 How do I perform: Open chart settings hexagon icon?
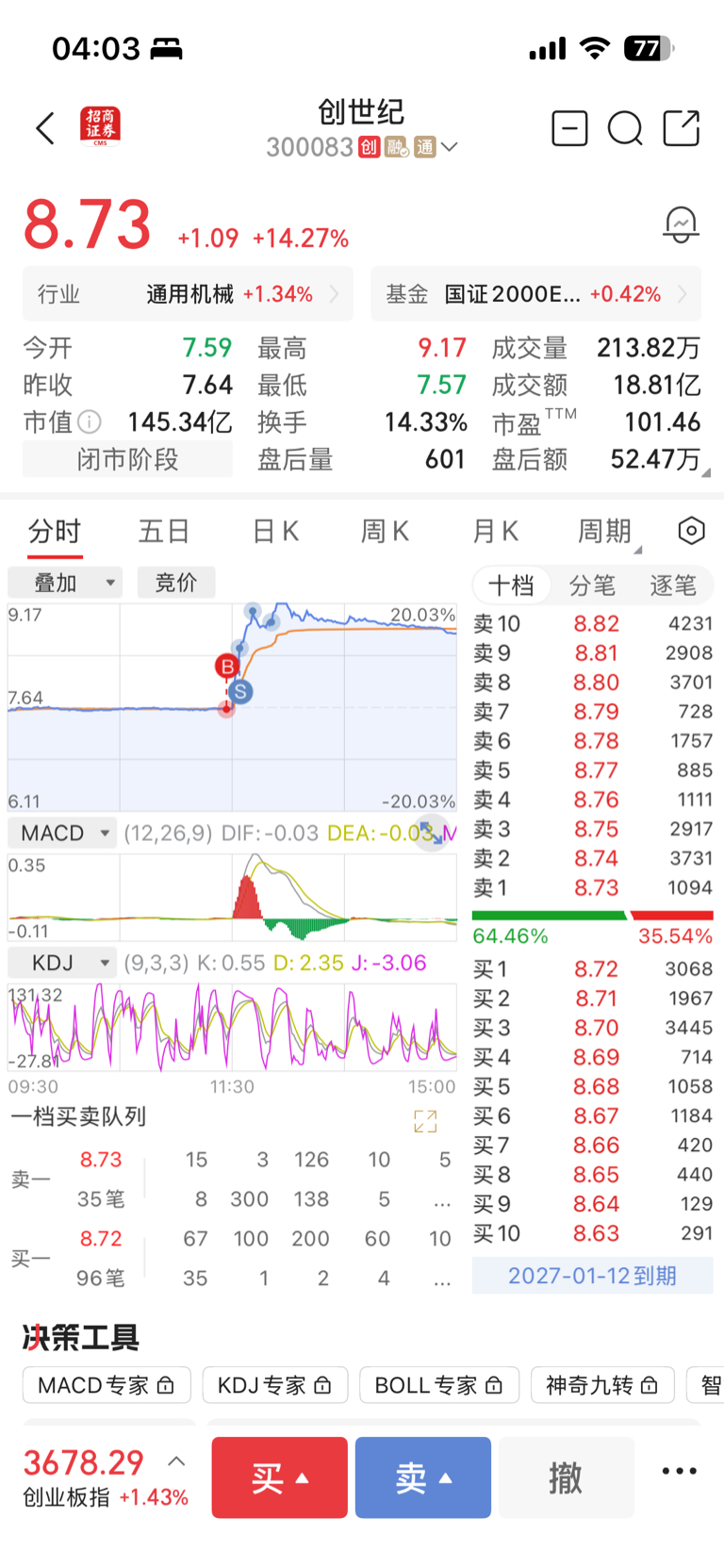tap(691, 531)
